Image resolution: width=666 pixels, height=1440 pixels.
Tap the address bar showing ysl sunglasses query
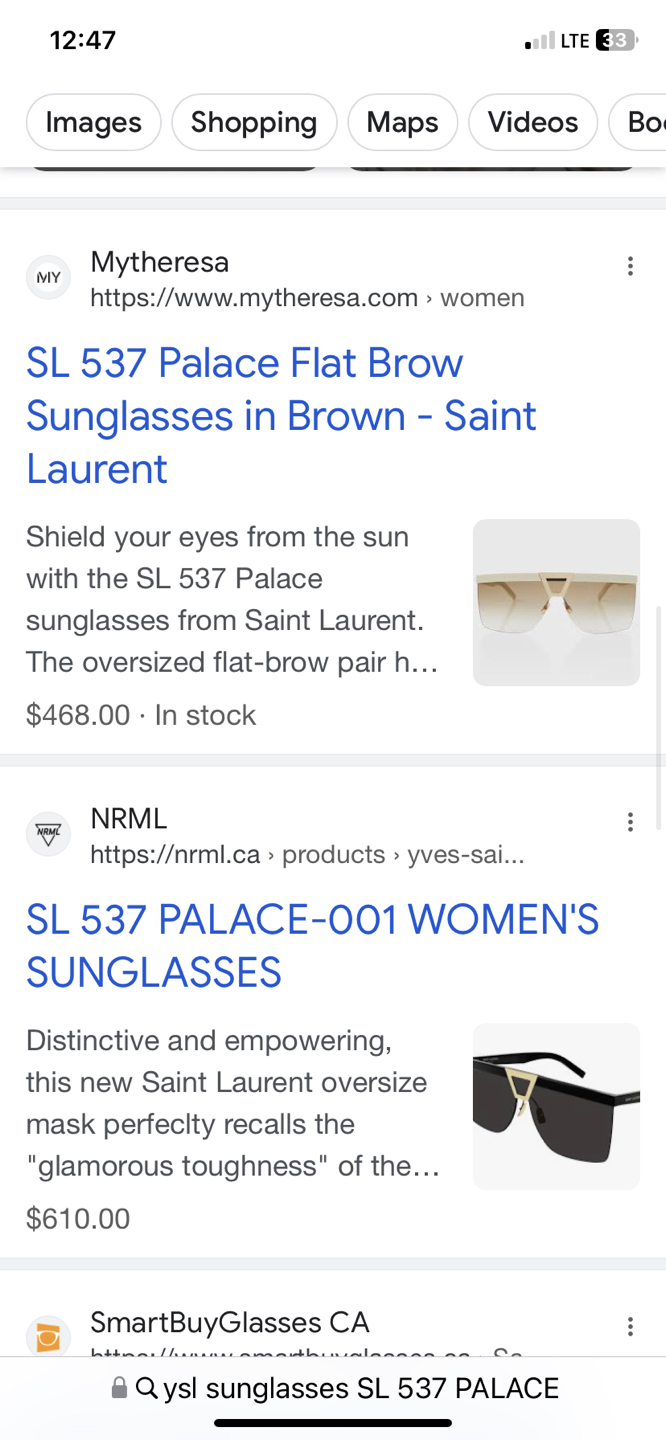point(333,1388)
